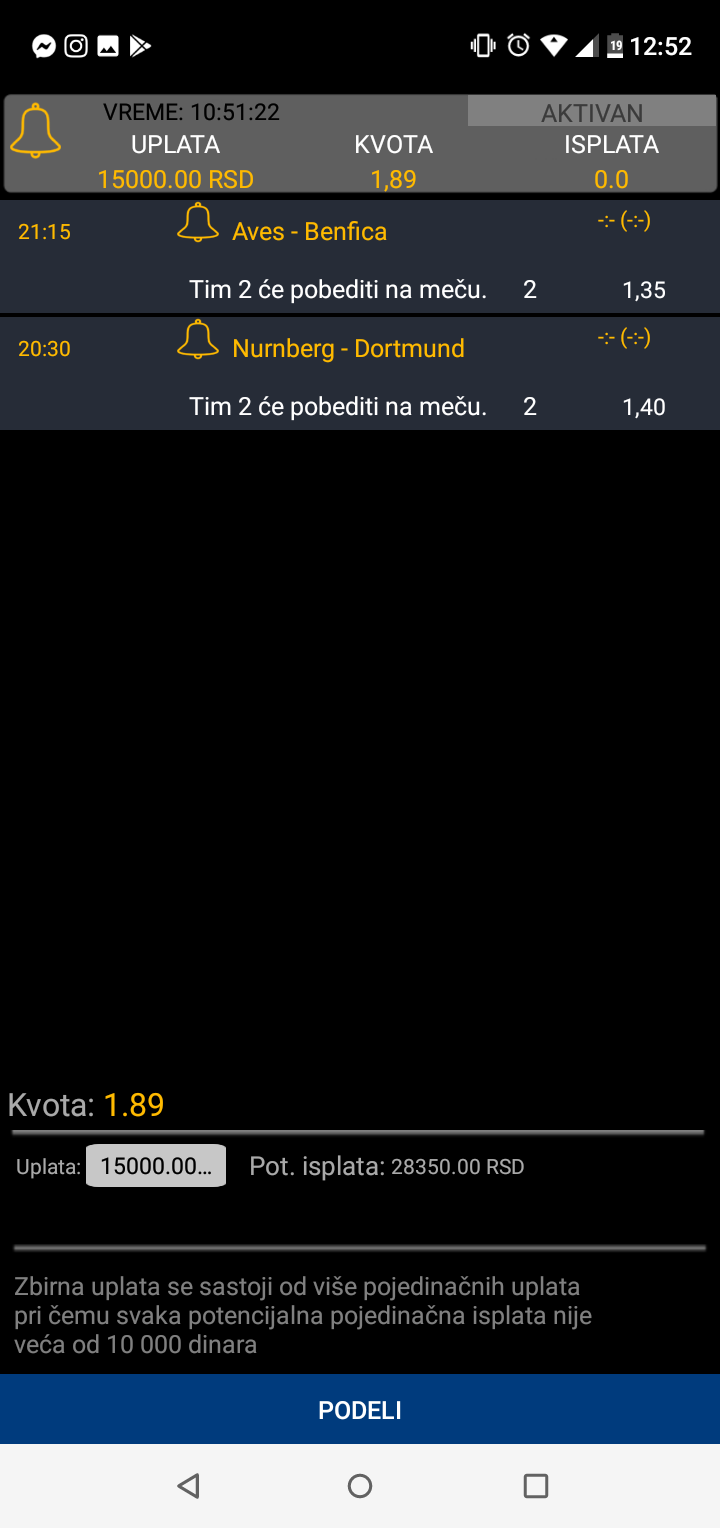Edit the Uplata stake amount field

click(156, 1166)
